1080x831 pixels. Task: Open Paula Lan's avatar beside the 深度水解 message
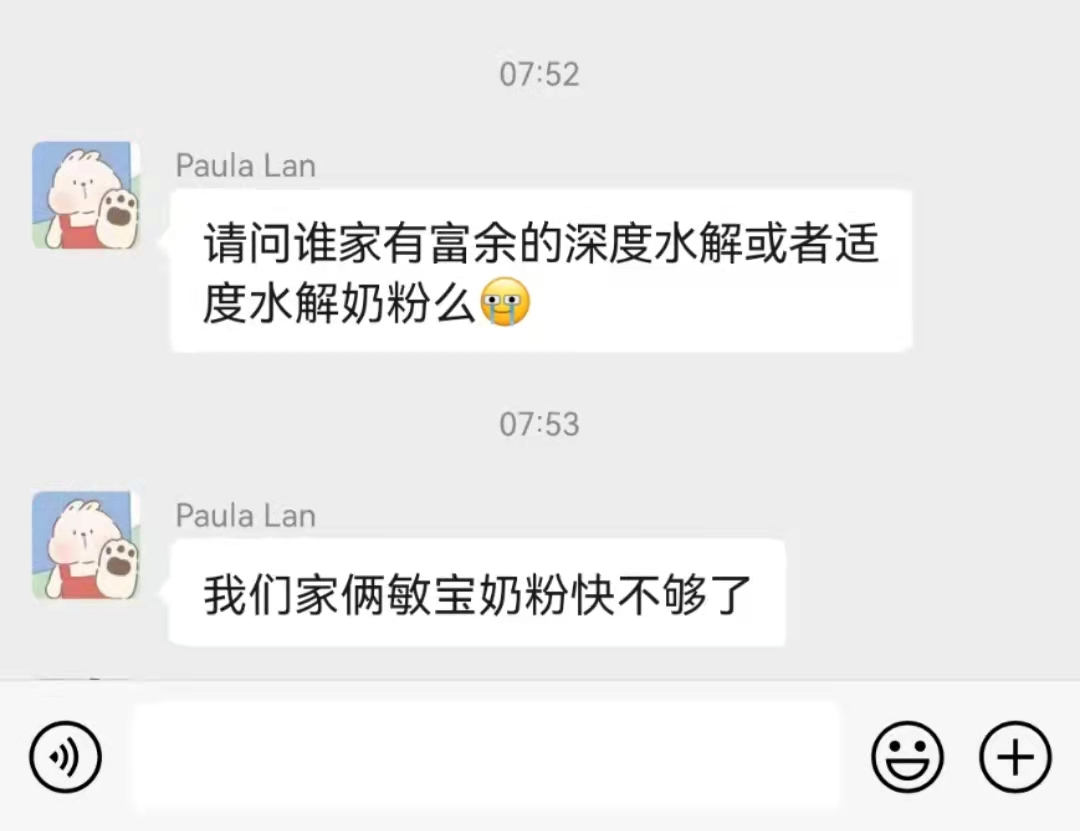87,195
